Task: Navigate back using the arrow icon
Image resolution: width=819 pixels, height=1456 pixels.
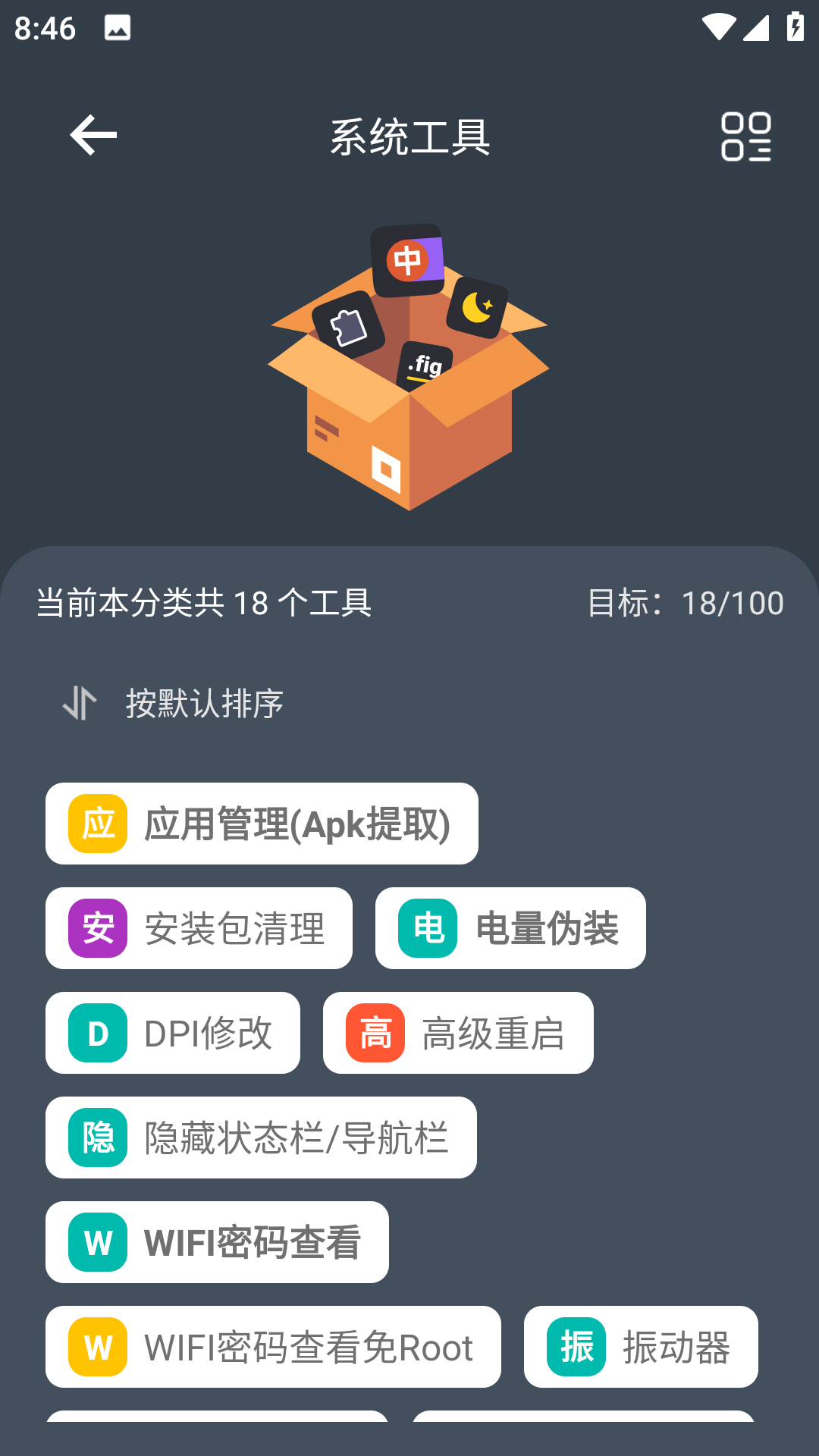Action: tap(91, 135)
